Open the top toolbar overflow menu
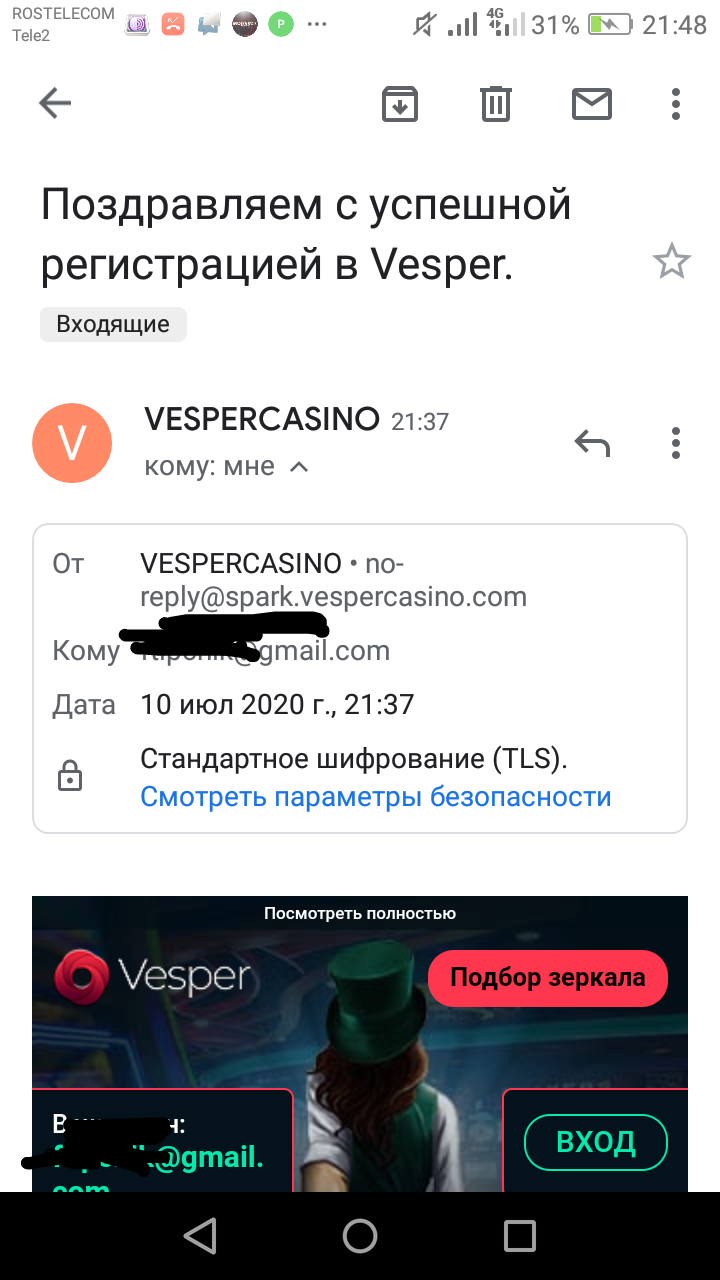 pyautogui.click(x=677, y=104)
